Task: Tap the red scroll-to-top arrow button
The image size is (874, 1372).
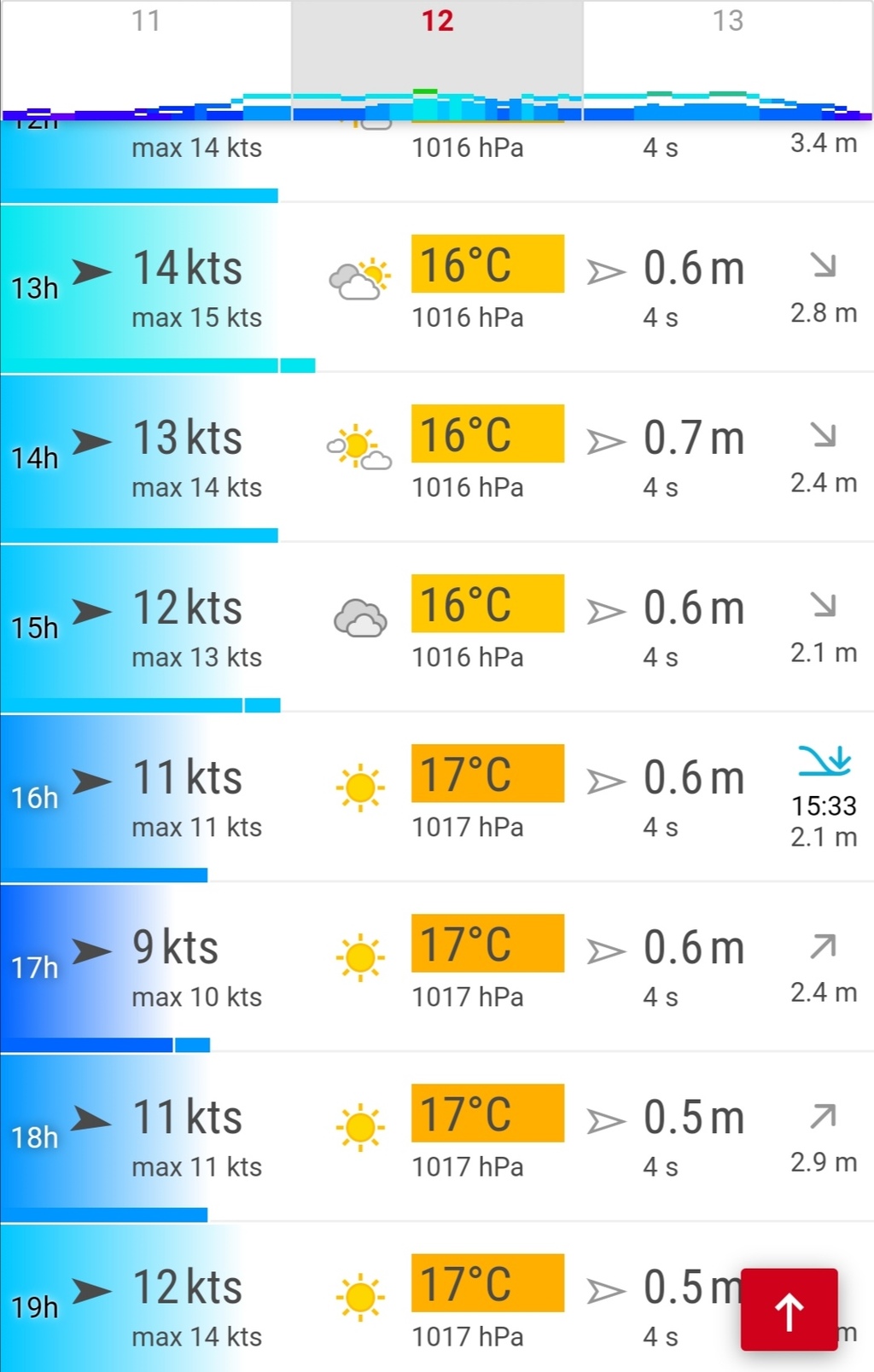Action: point(789,1310)
